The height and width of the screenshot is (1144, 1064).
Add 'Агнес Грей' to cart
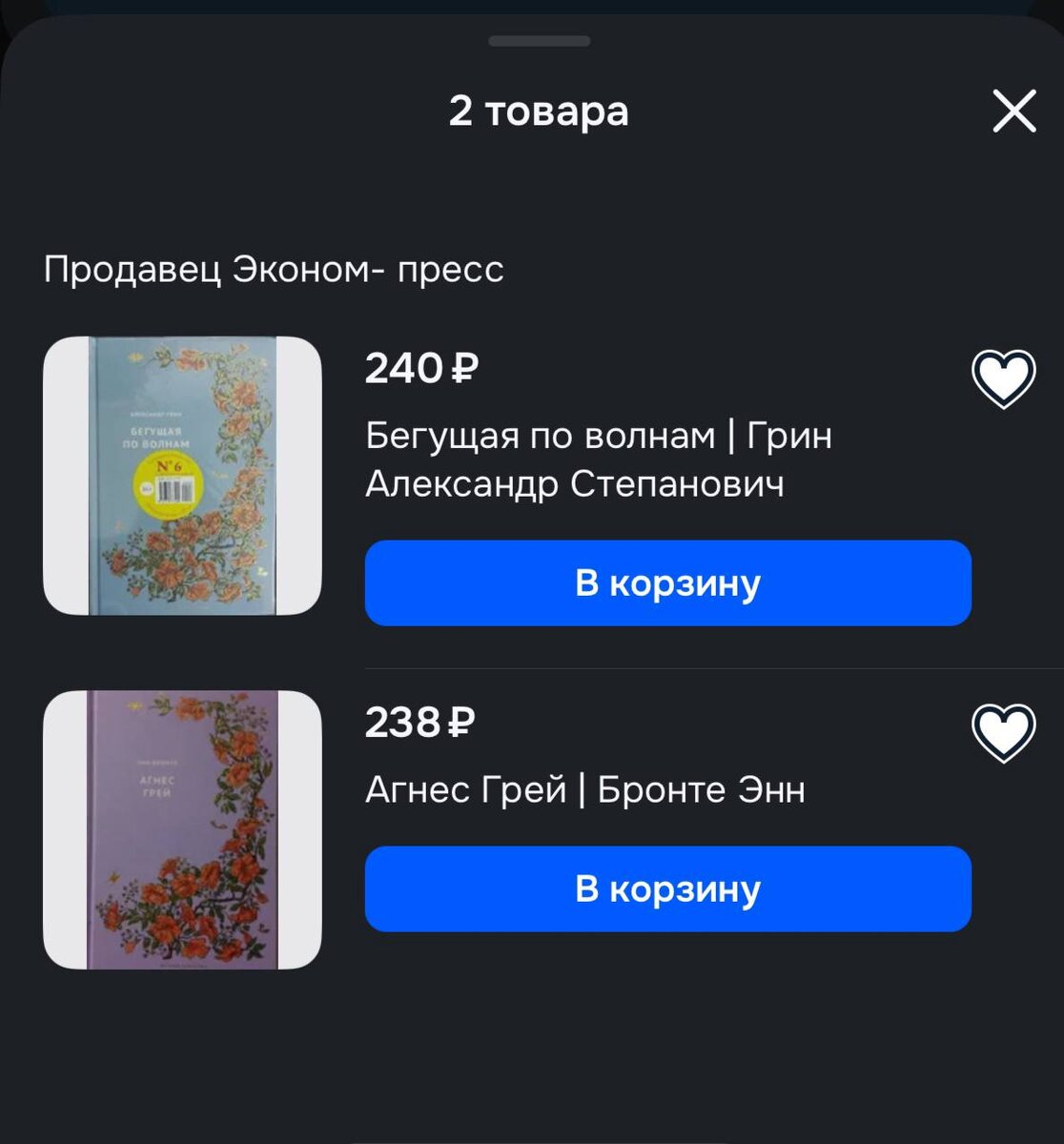tap(666, 889)
